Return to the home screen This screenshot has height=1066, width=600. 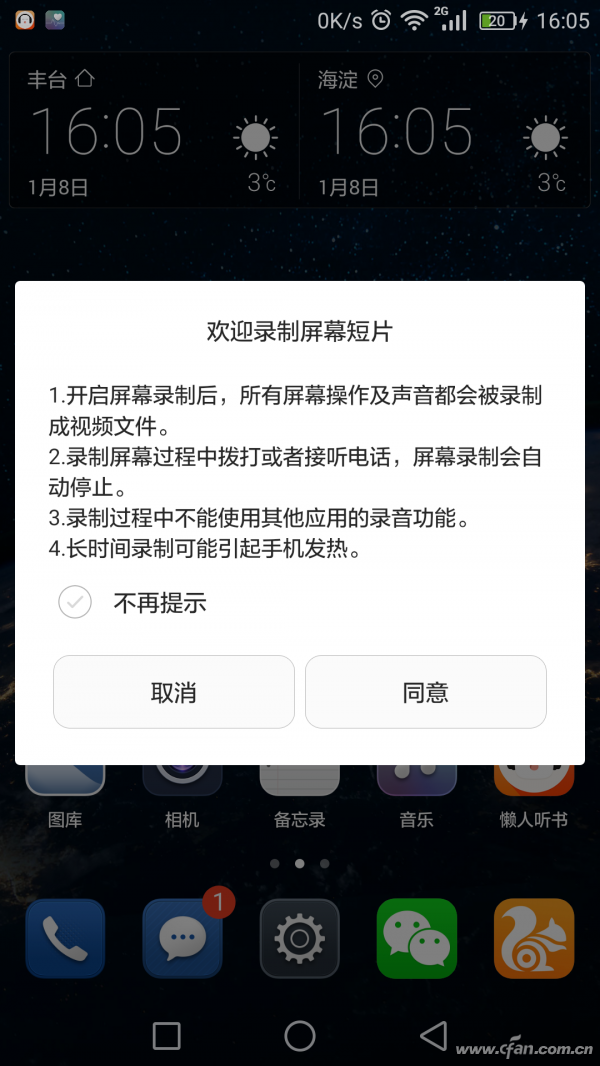pyautogui.click(x=300, y=1035)
